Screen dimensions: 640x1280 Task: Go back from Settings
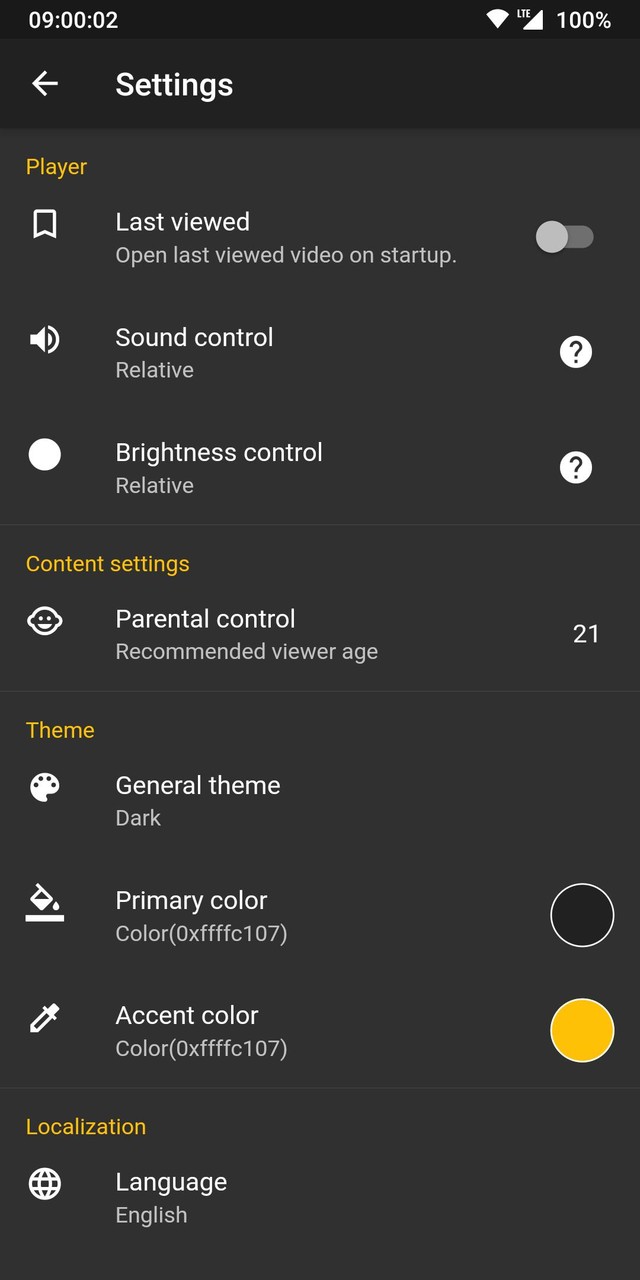click(45, 84)
